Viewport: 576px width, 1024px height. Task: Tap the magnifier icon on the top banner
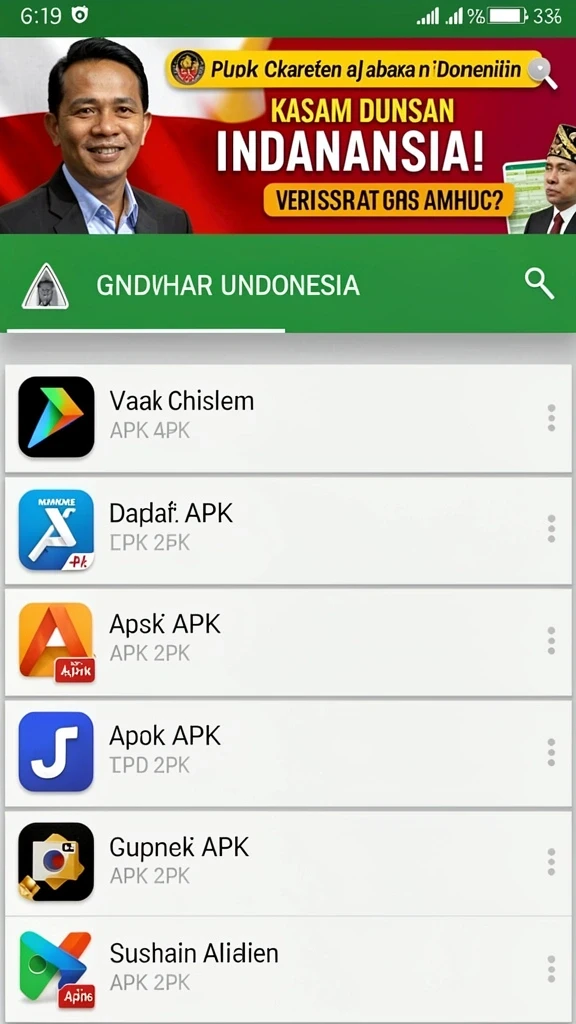pos(543,73)
